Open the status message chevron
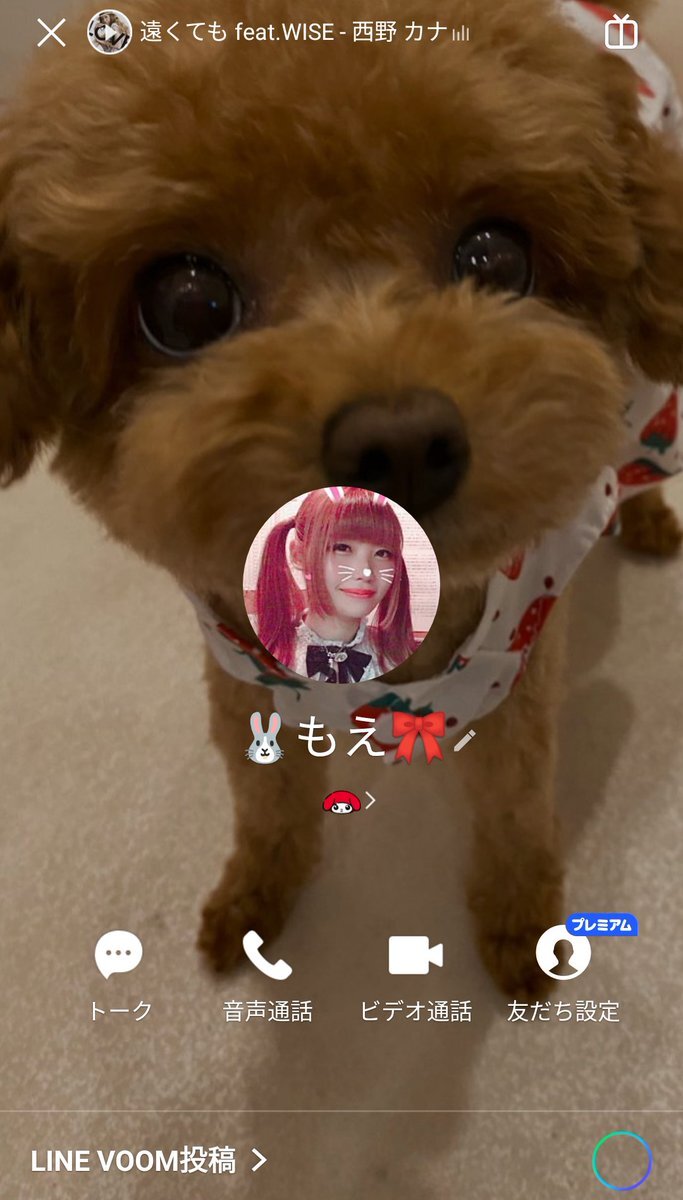The width and height of the screenshot is (683, 1200). click(371, 800)
